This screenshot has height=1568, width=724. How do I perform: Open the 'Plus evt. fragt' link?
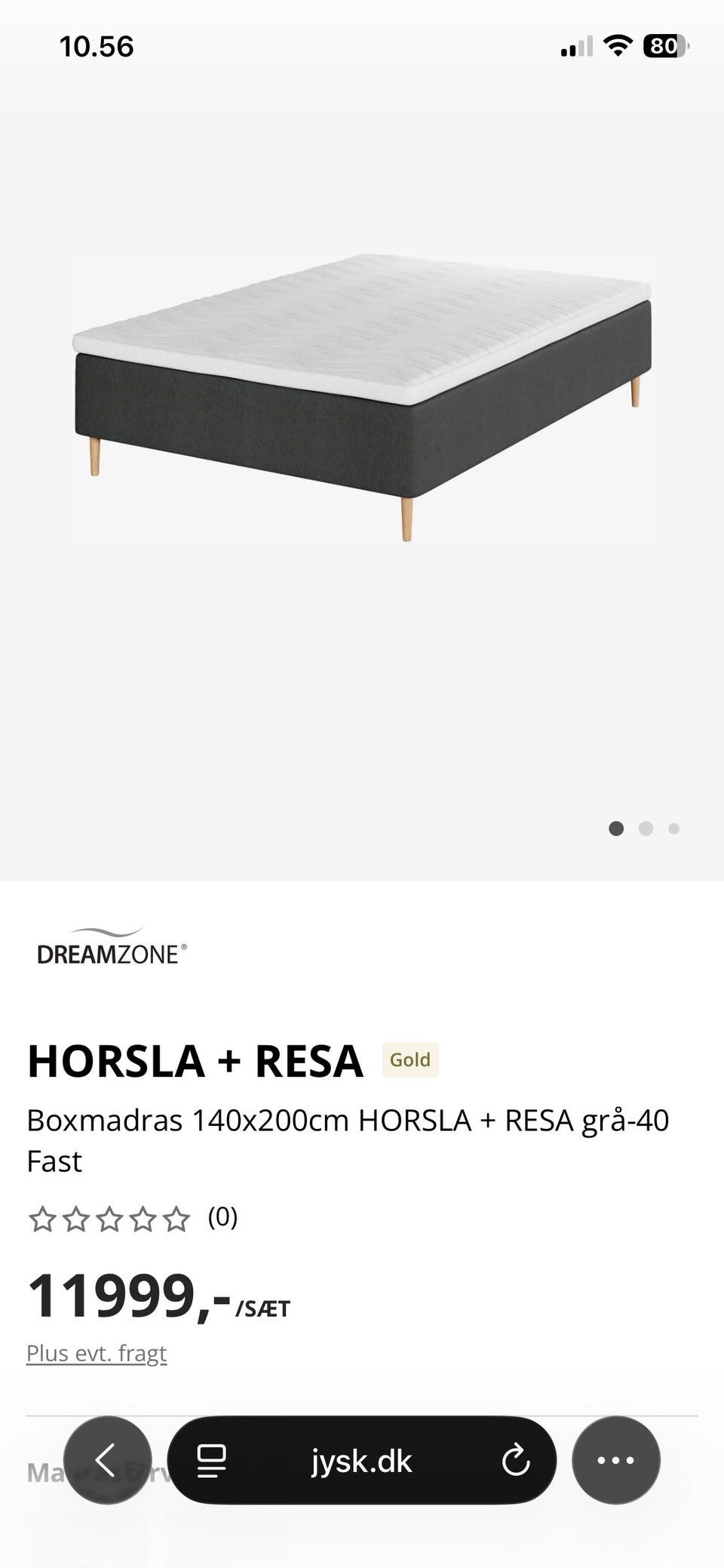pyautogui.click(x=97, y=1353)
